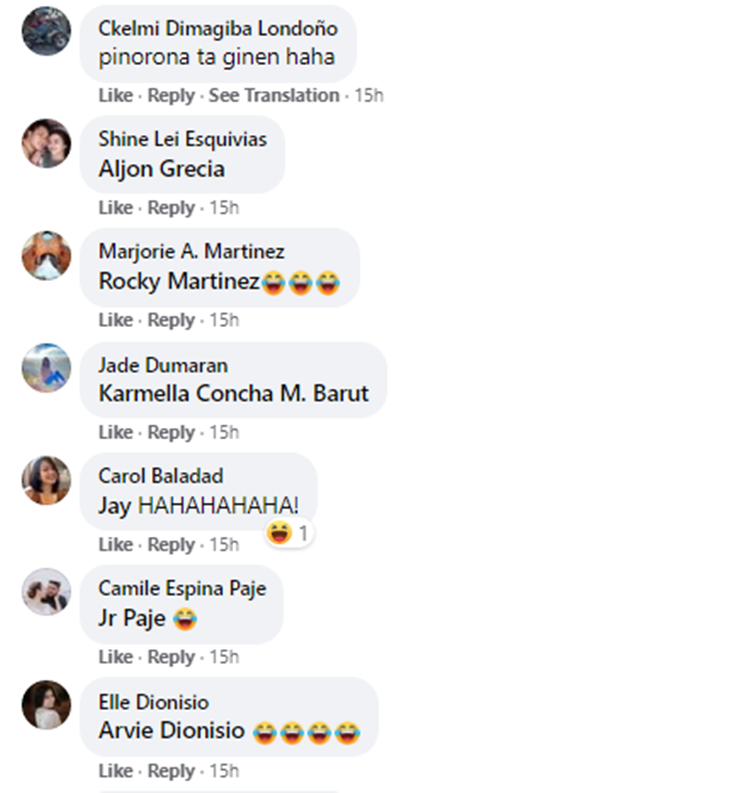Image resolution: width=750 pixels, height=793 pixels.
Task: Open Shine Lei Esquivias's profile picture
Action: (46, 143)
